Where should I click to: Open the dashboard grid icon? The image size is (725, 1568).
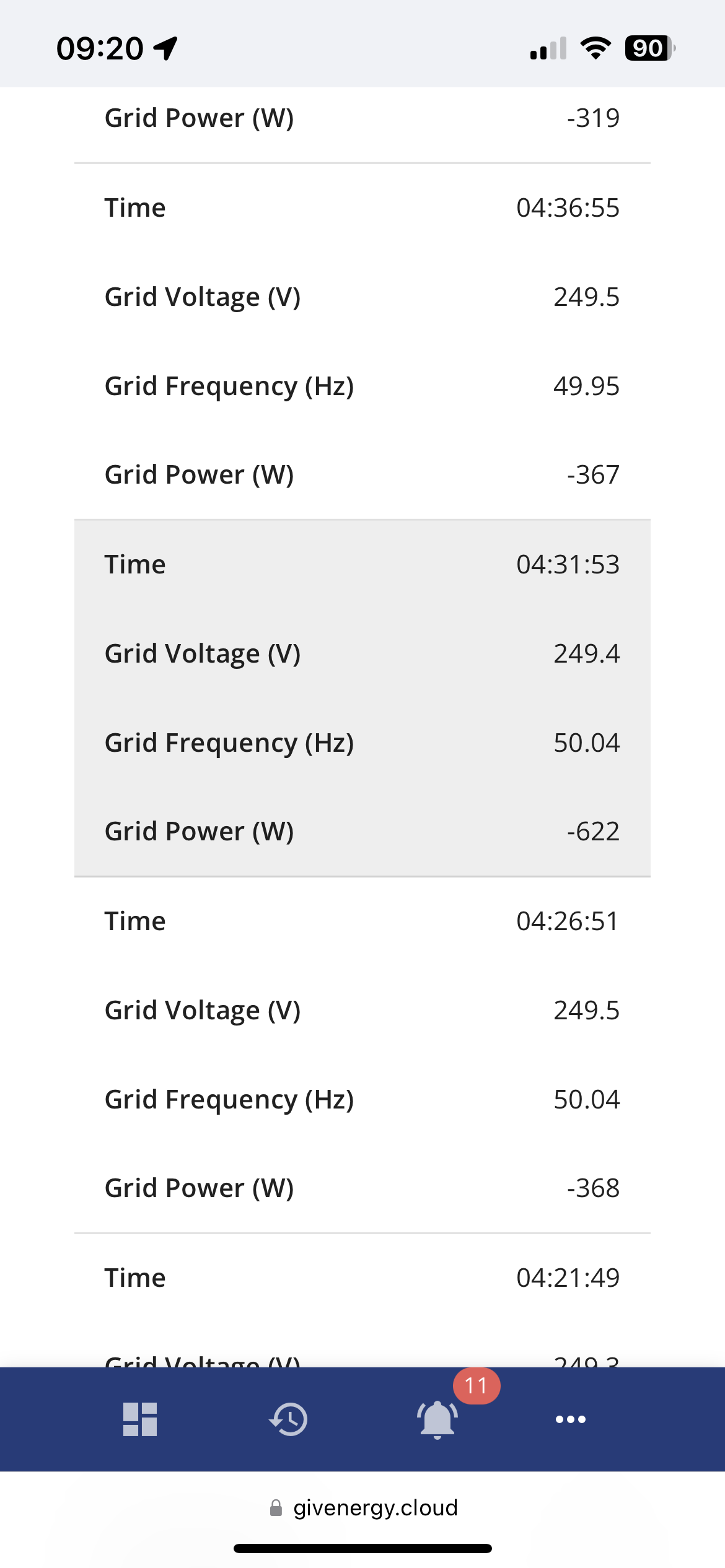click(140, 1419)
